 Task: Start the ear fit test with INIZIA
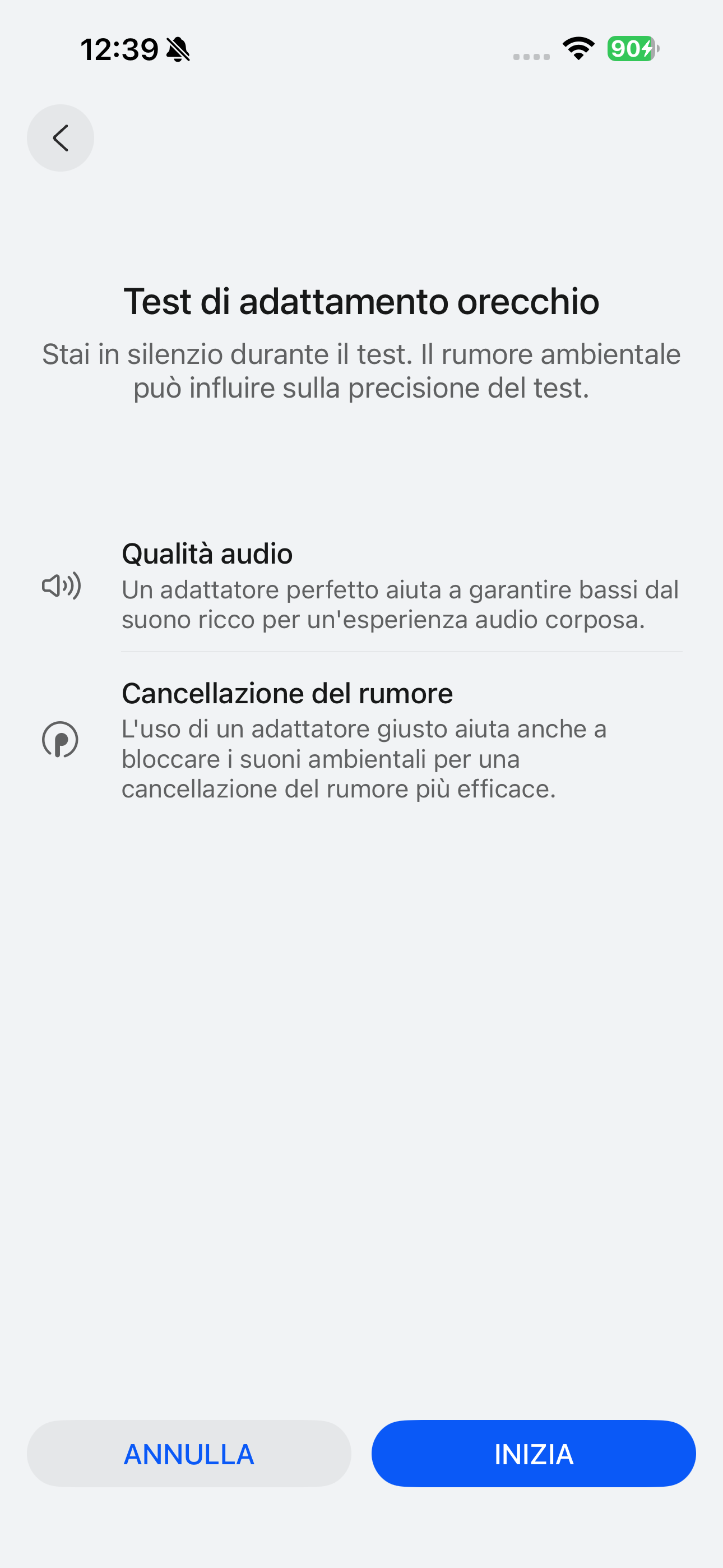pyautogui.click(x=533, y=1454)
